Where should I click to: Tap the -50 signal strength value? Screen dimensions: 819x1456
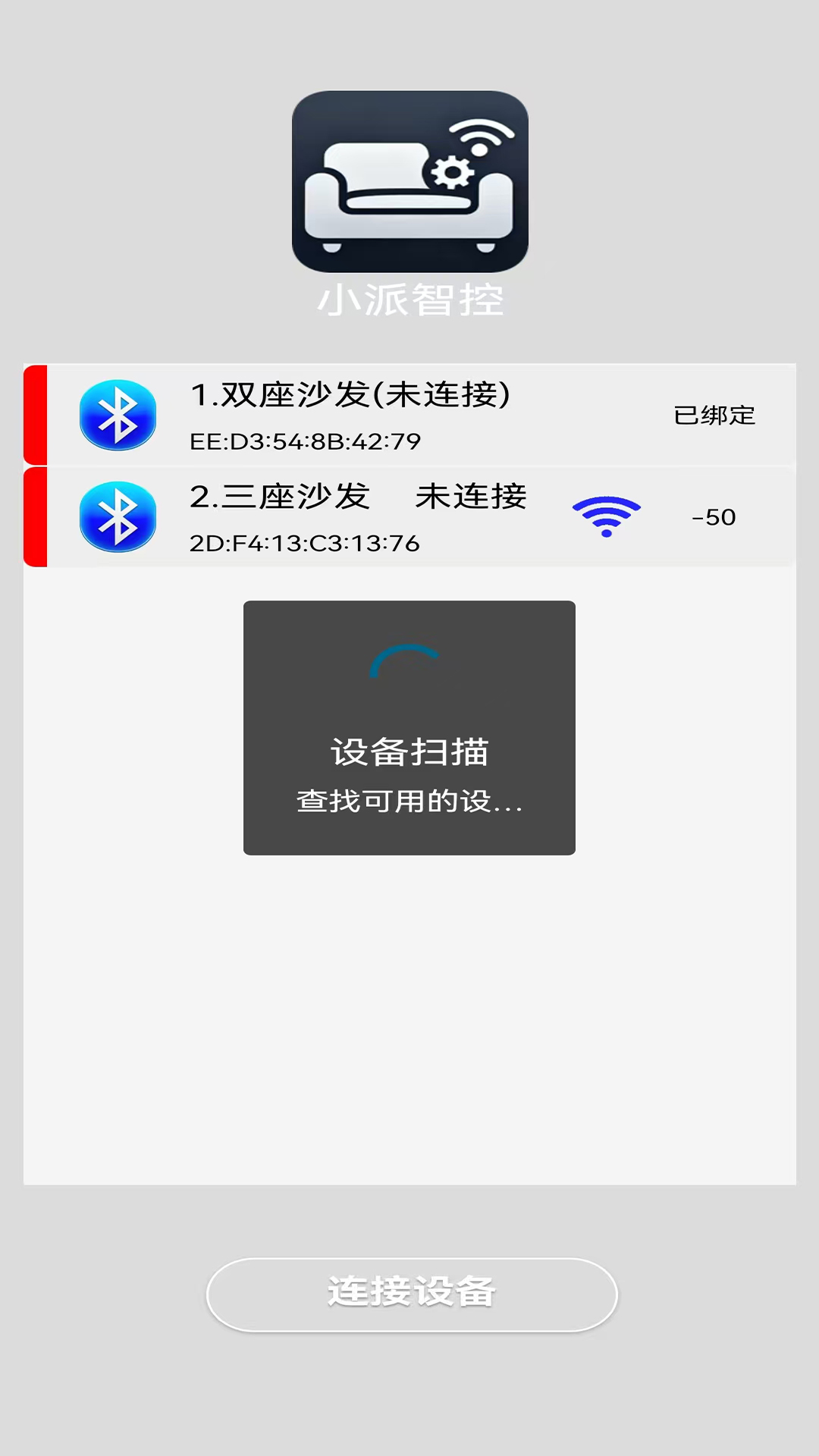[715, 517]
